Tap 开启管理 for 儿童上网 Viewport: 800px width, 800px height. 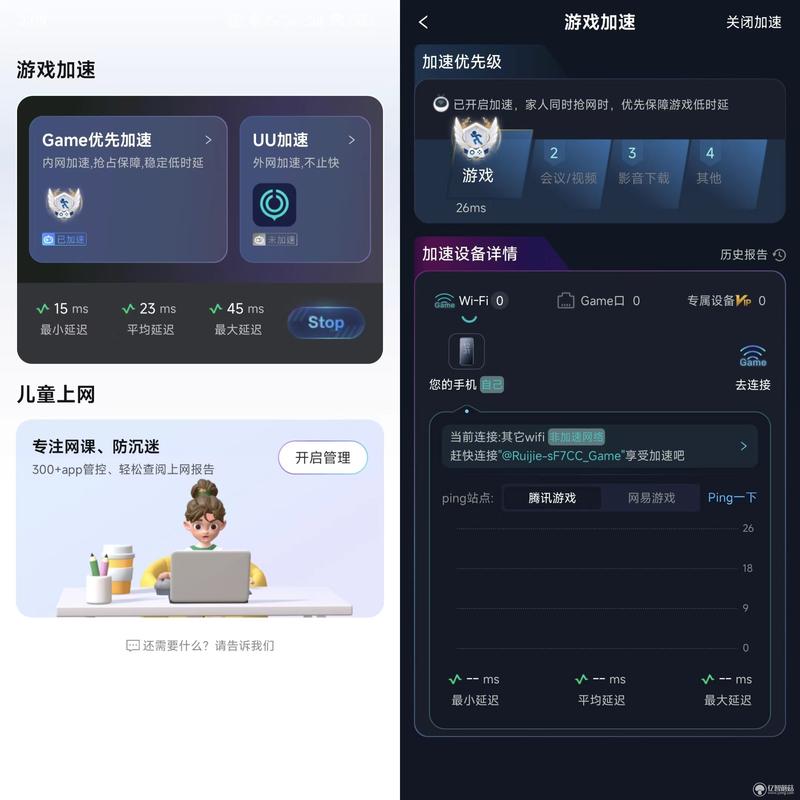point(322,457)
